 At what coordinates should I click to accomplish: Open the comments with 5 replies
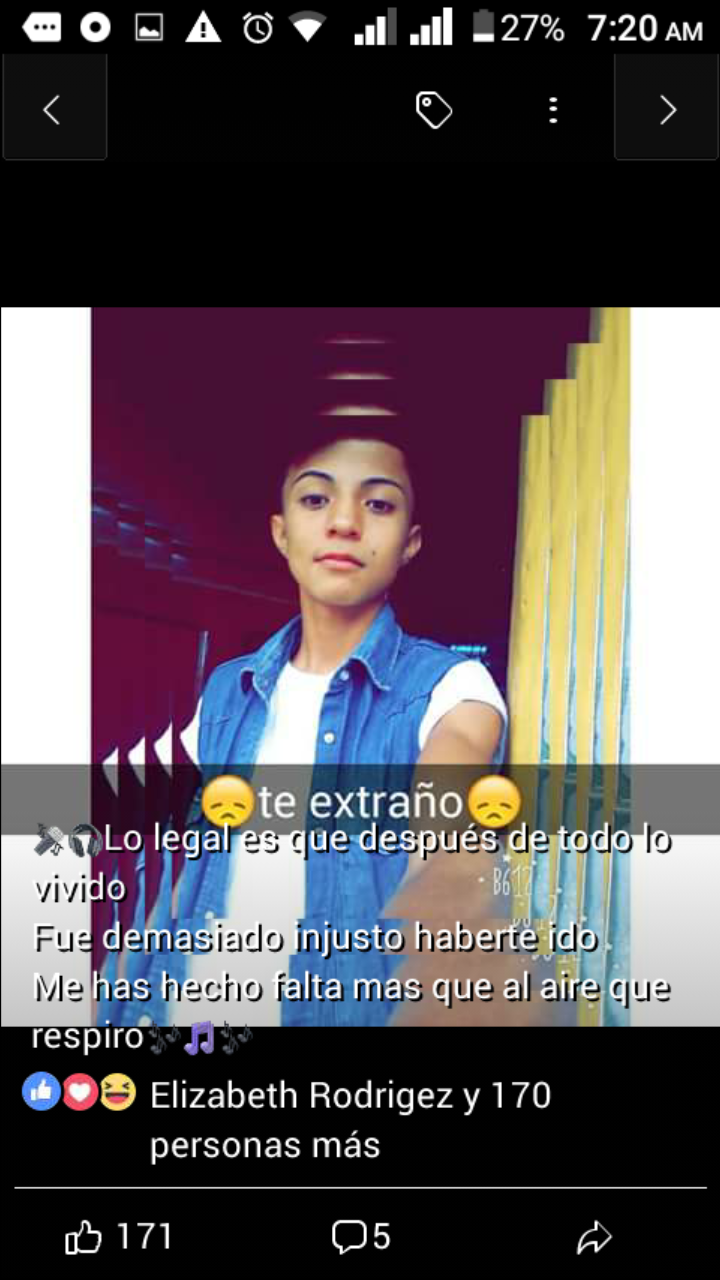click(361, 1238)
